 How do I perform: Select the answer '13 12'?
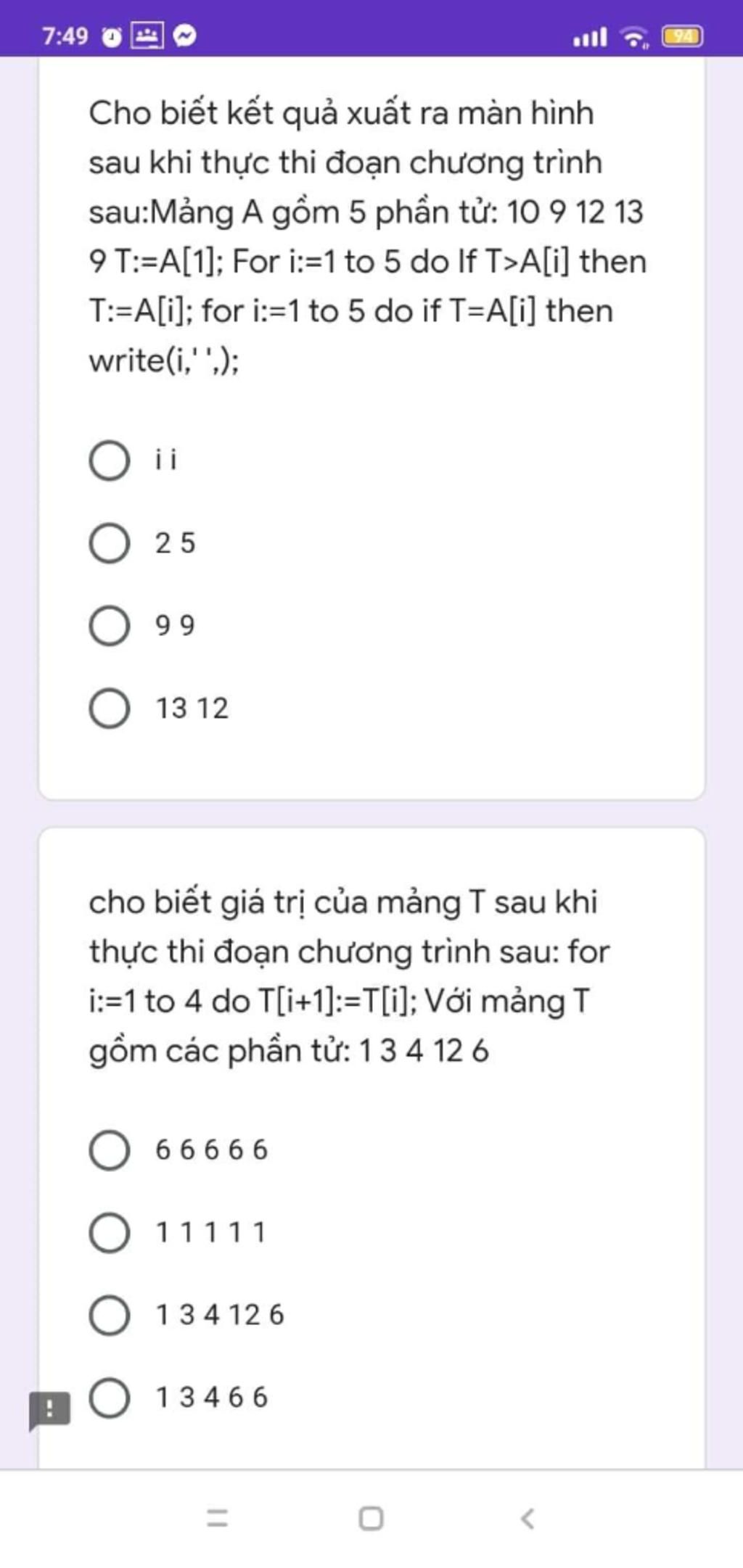(x=108, y=707)
